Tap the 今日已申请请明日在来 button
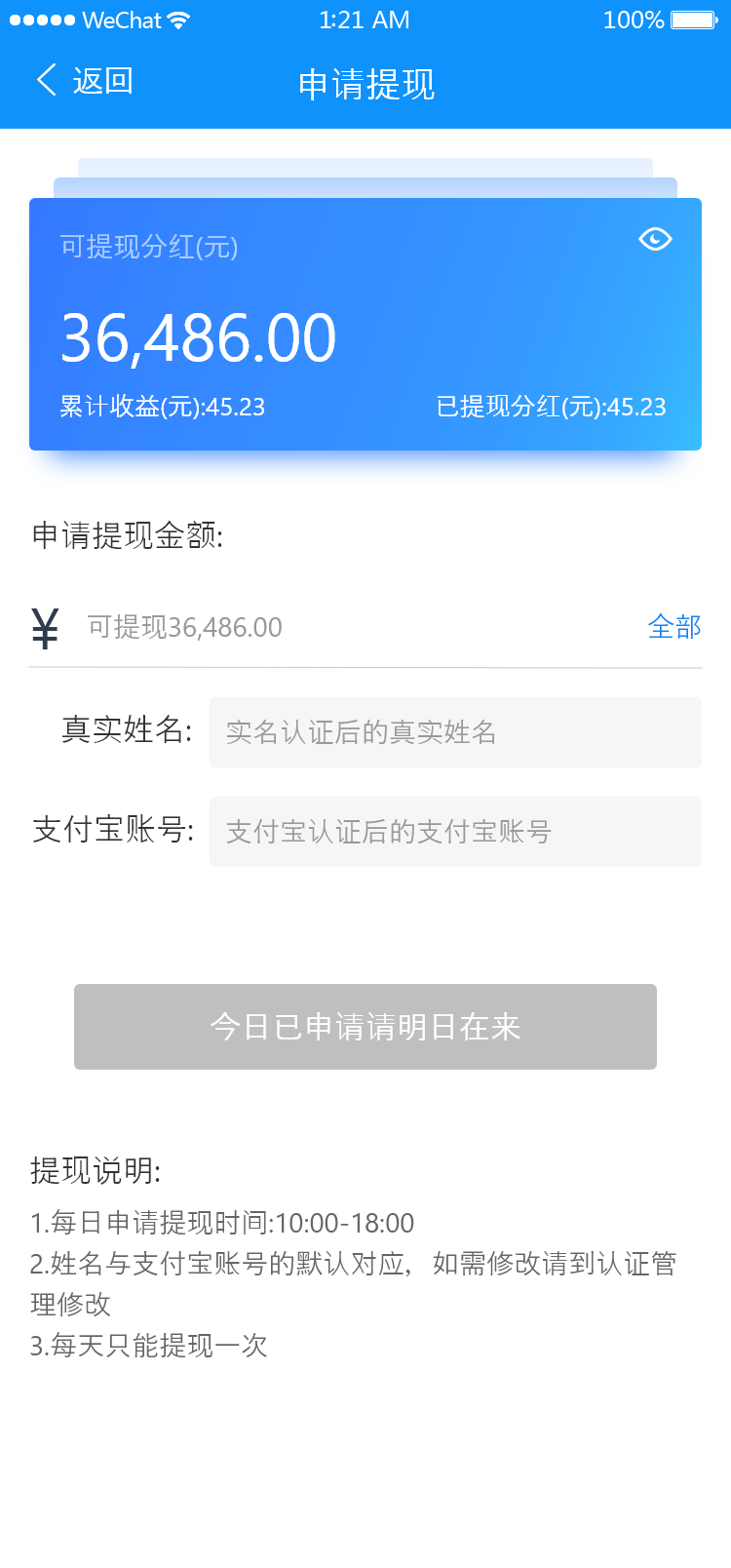 pyautogui.click(x=365, y=1027)
